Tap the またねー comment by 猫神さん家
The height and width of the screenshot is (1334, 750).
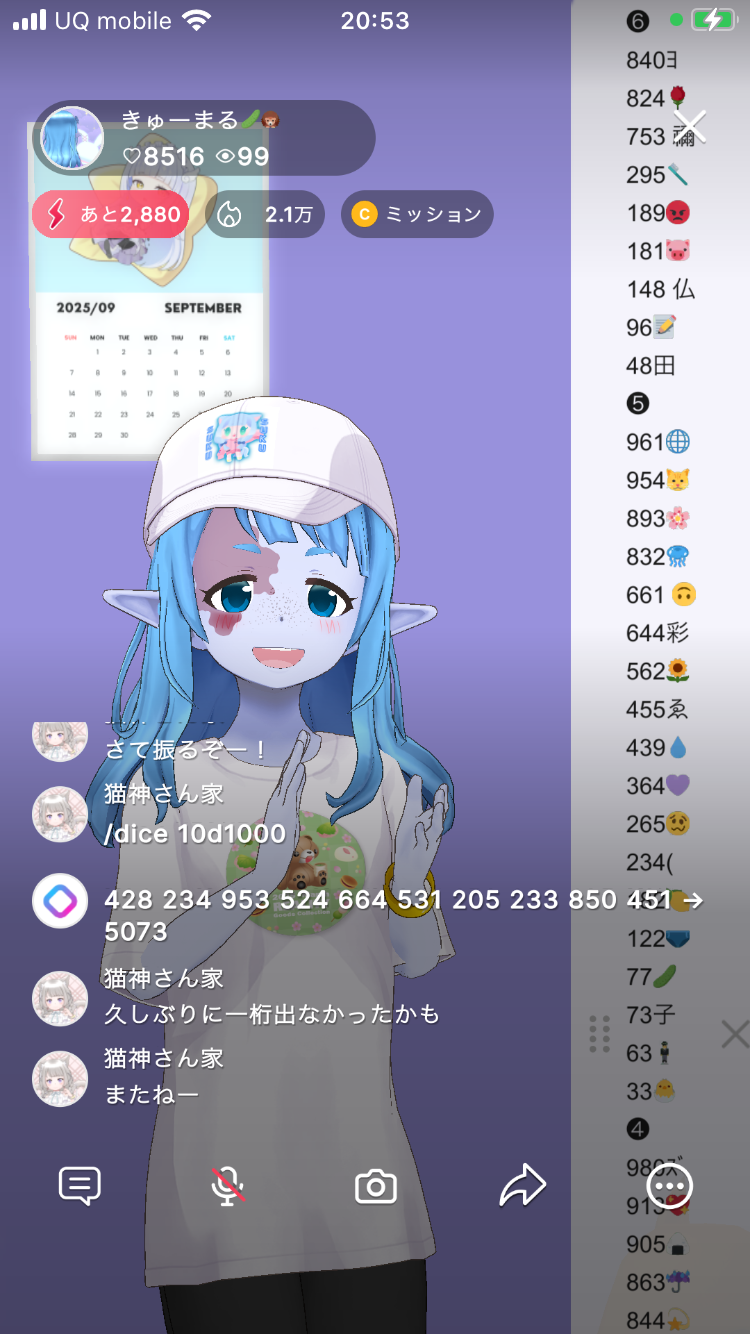pos(152,1094)
